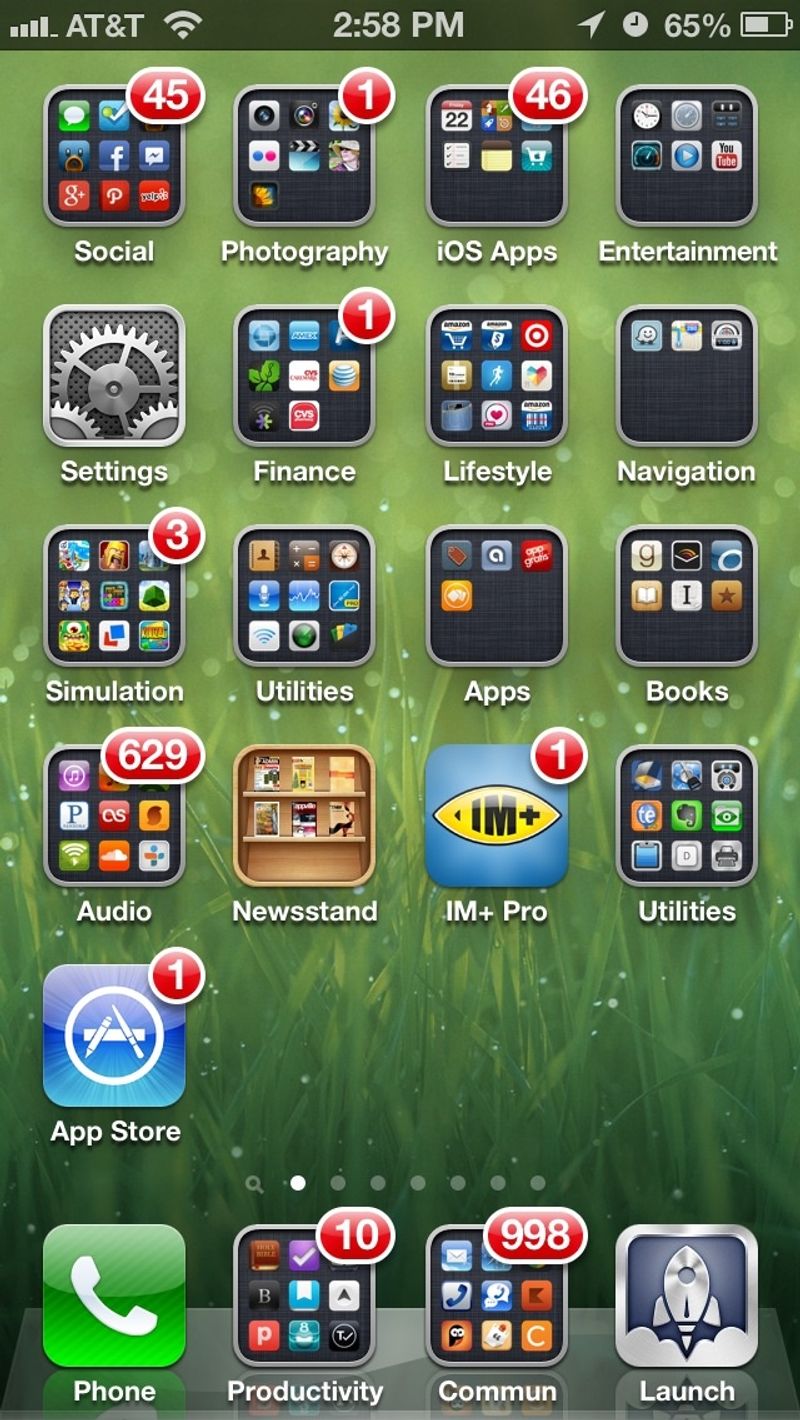Open the Lifestyle folder
The height and width of the screenshot is (1420, 800).
tap(496, 375)
